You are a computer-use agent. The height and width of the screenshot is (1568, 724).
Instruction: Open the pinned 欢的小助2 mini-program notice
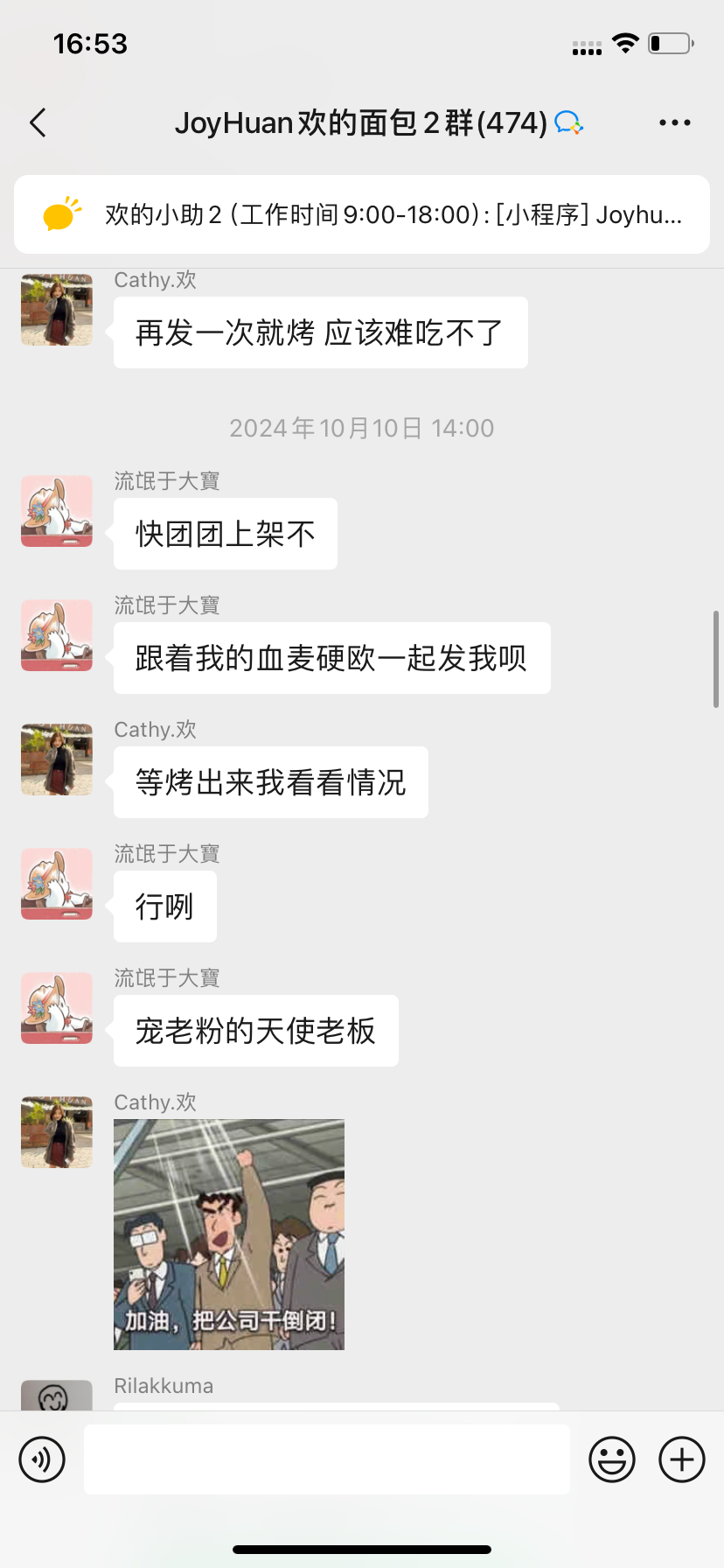[362, 214]
